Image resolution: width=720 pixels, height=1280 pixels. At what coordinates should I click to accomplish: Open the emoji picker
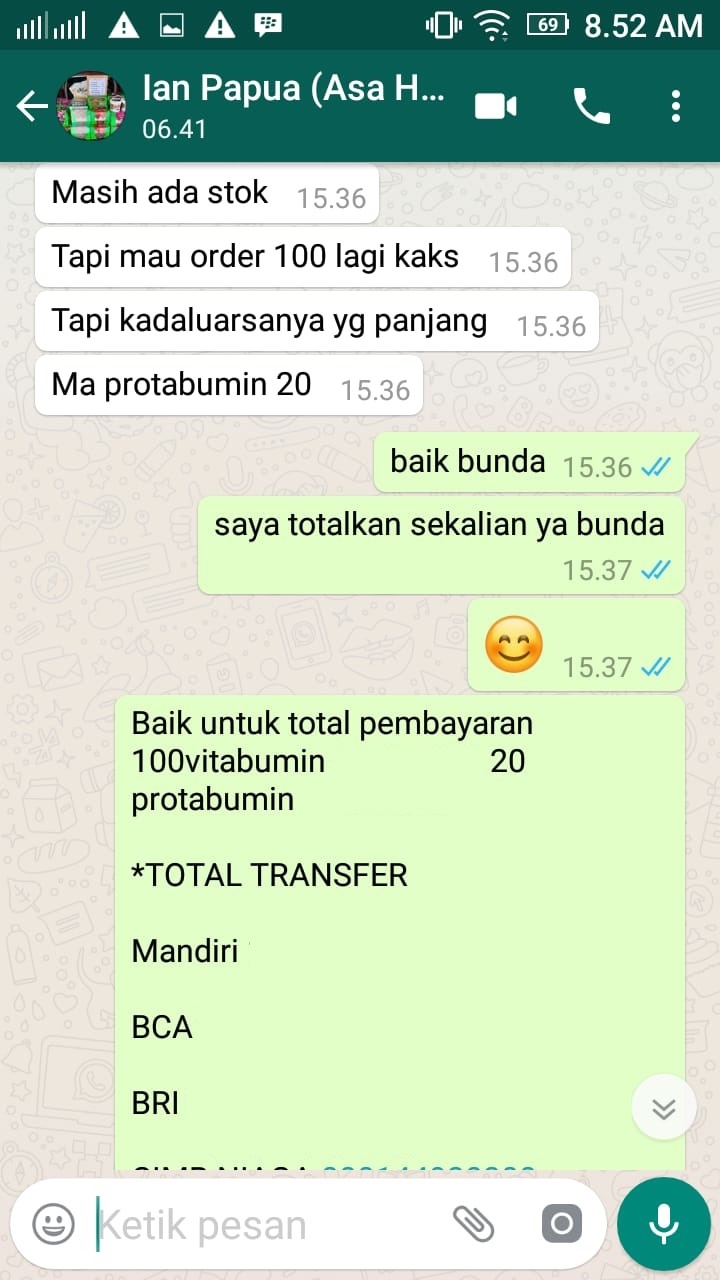[53, 1223]
